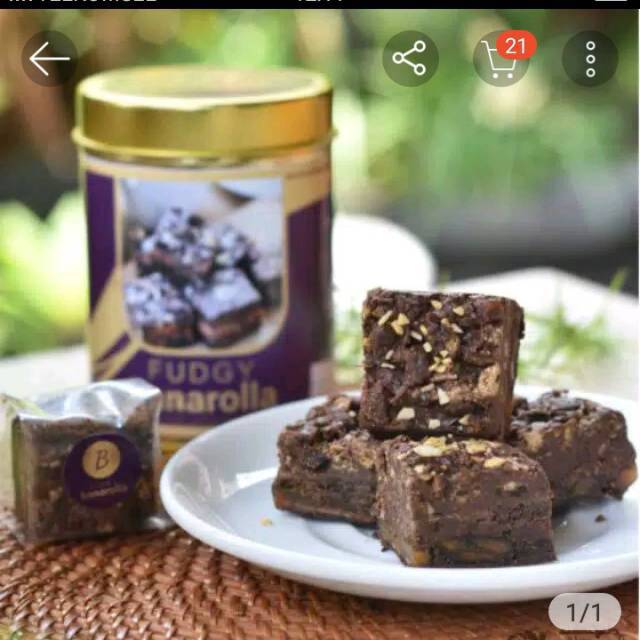Open the three-dot overflow menu
This screenshot has width=640, height=640.
590,59
